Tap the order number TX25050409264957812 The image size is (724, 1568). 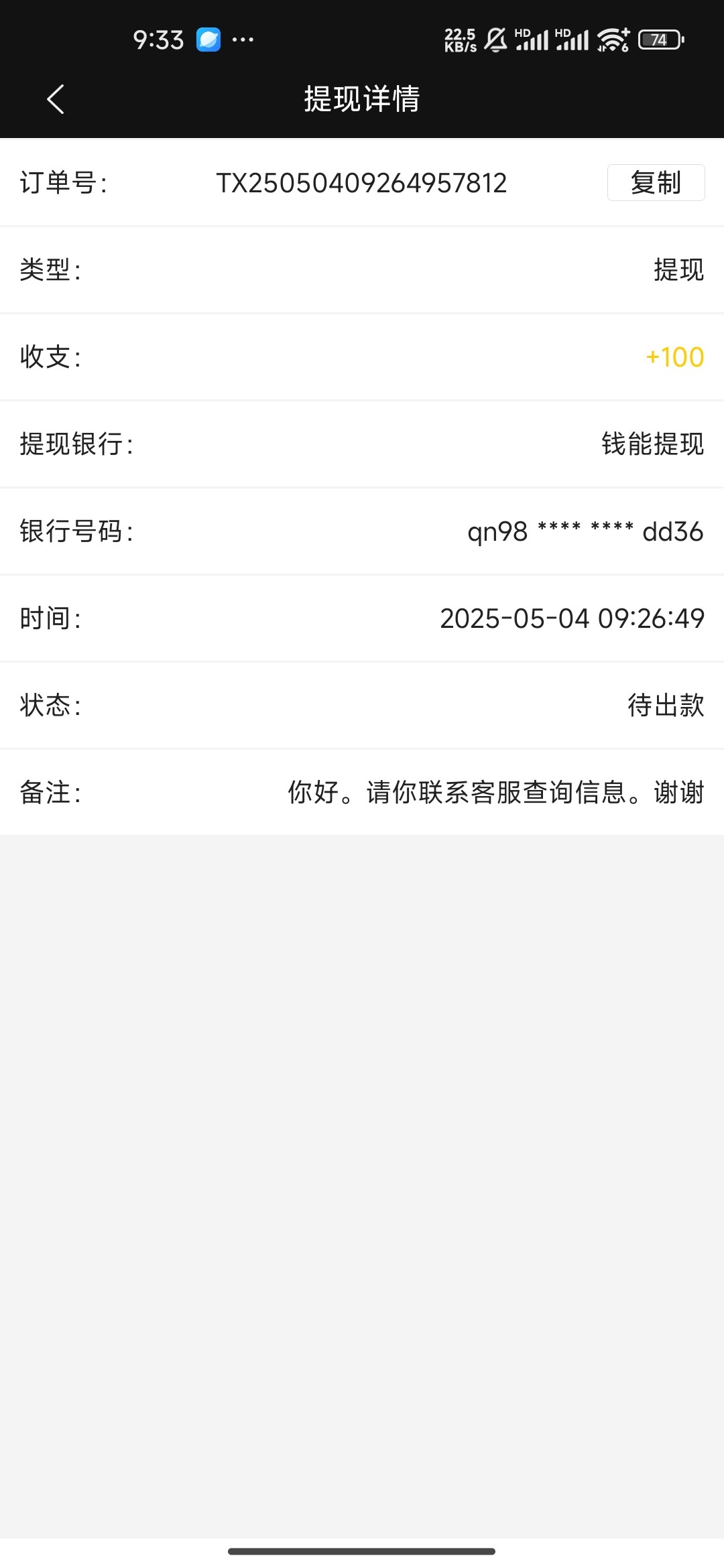(362, 182)
